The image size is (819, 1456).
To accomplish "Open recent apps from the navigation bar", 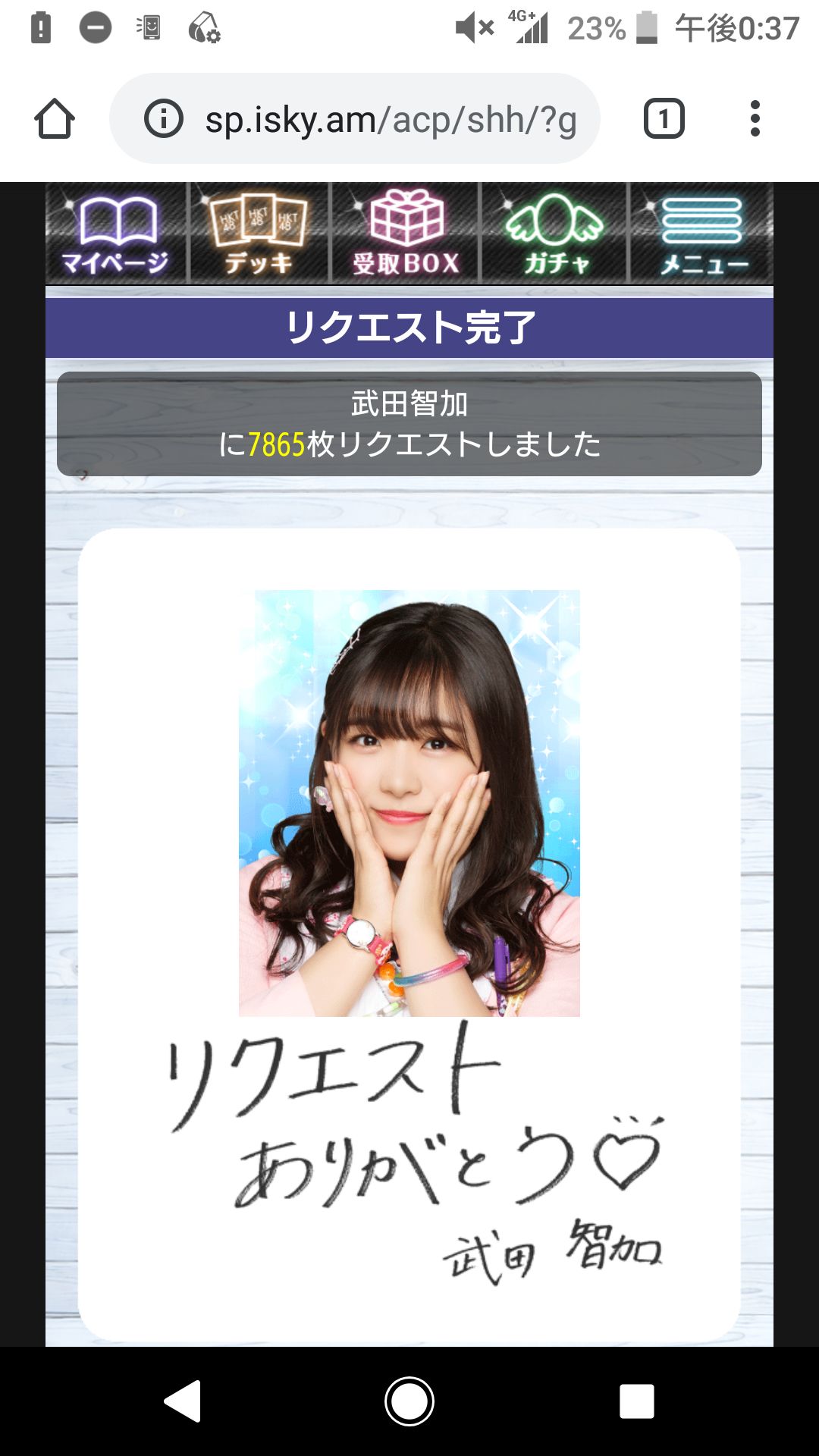I will click(x=636, y=1401).
